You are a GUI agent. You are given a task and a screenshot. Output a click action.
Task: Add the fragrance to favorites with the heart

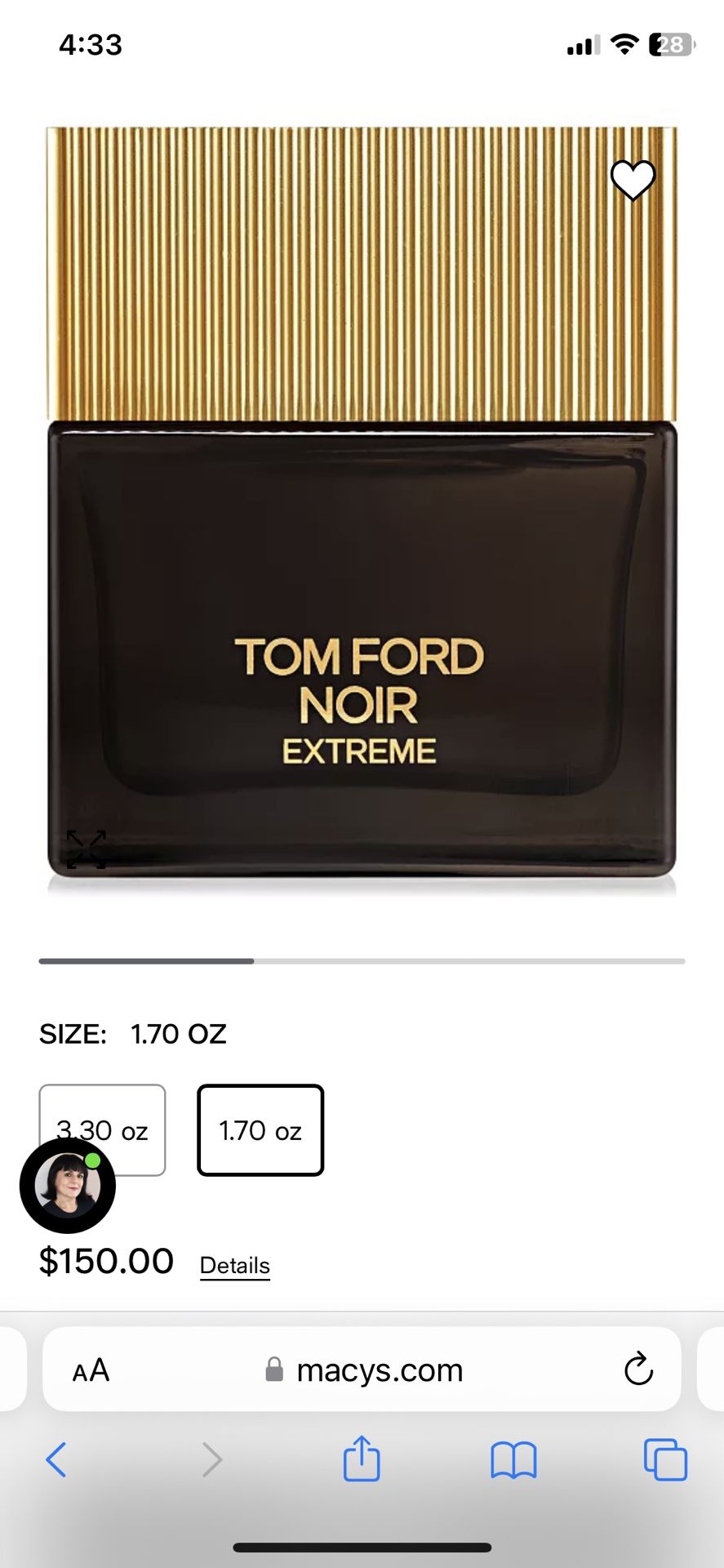tap(633, 180)
